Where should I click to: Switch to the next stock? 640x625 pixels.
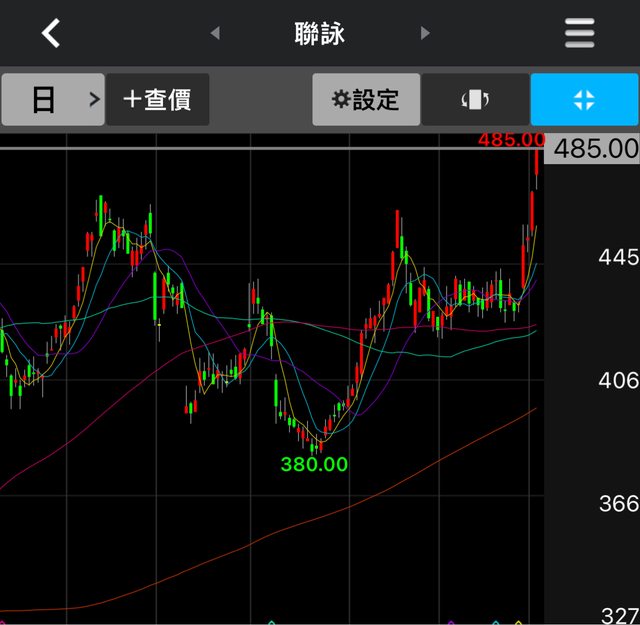point(425,33)
